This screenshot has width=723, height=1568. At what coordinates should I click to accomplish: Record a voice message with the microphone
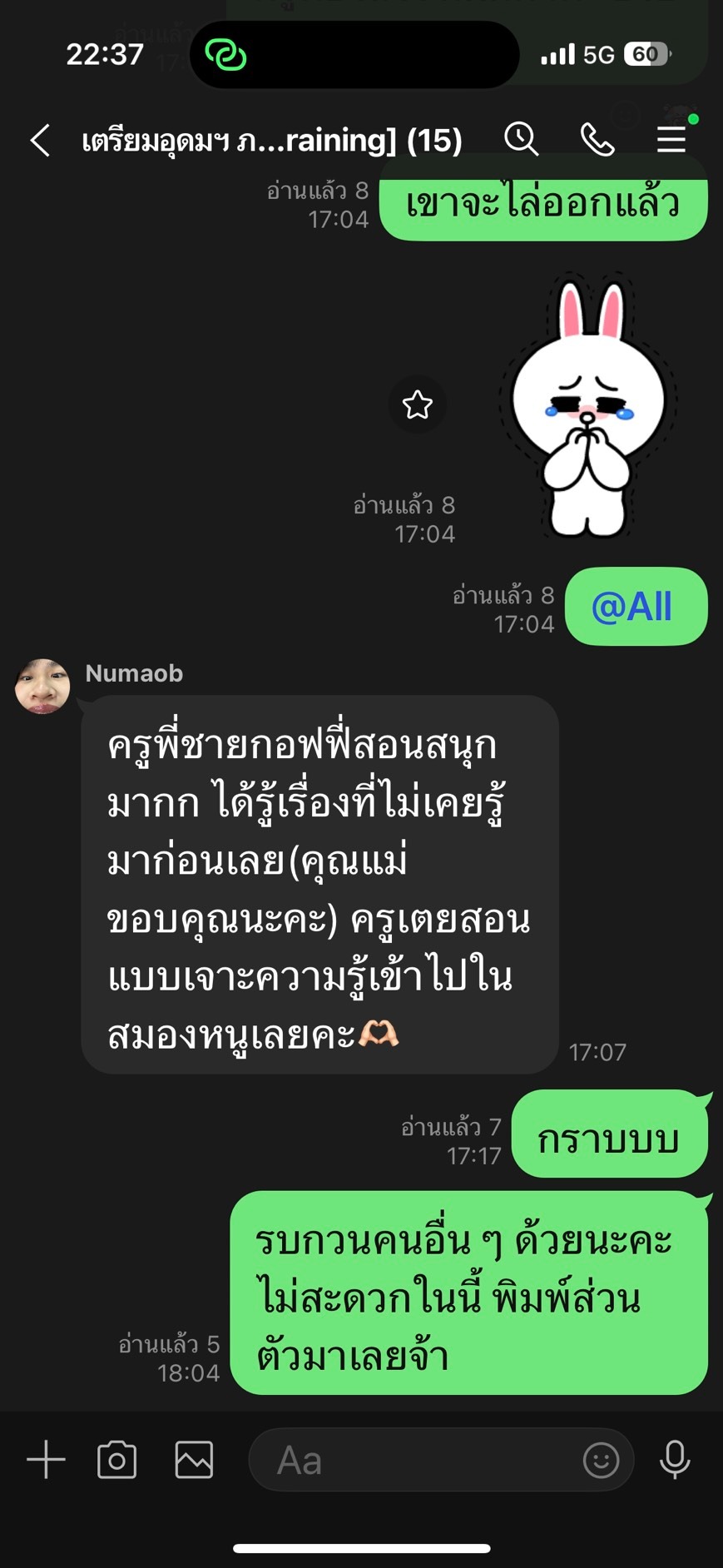pos(675,1461)
